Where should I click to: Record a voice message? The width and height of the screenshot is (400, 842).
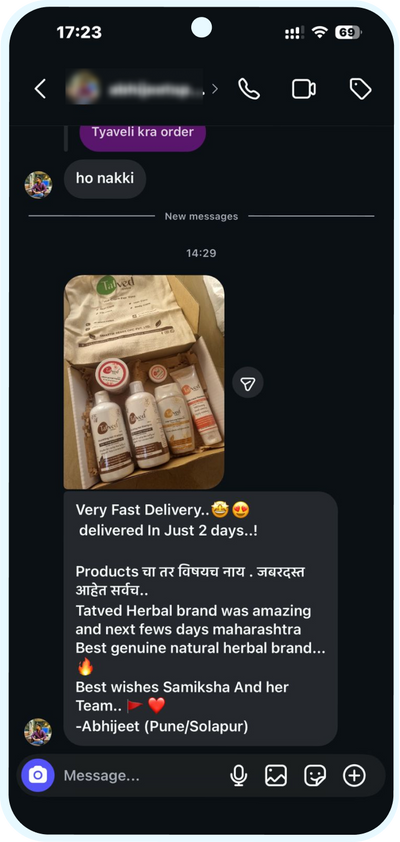(x=238, y=775)
